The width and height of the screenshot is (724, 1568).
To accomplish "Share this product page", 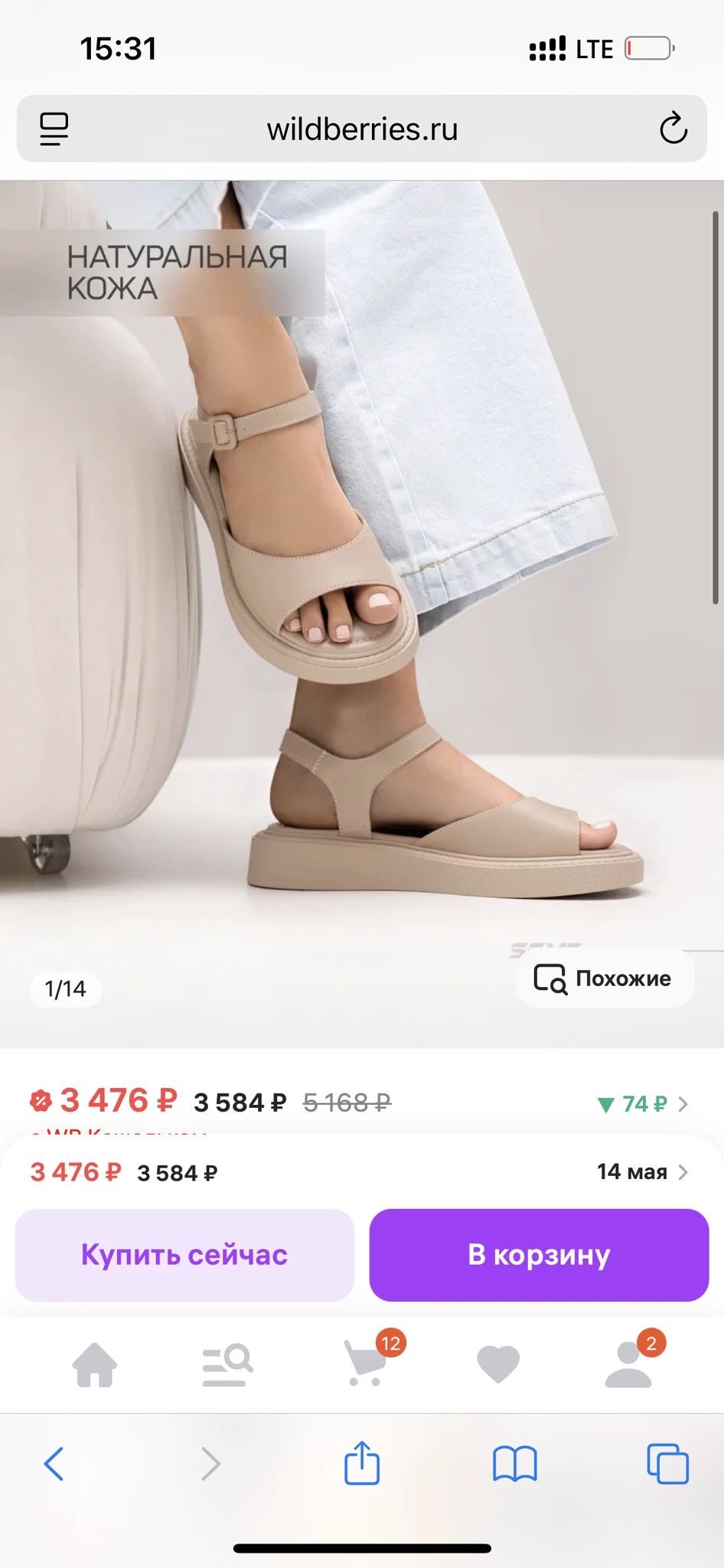I will click(362, 1464).
